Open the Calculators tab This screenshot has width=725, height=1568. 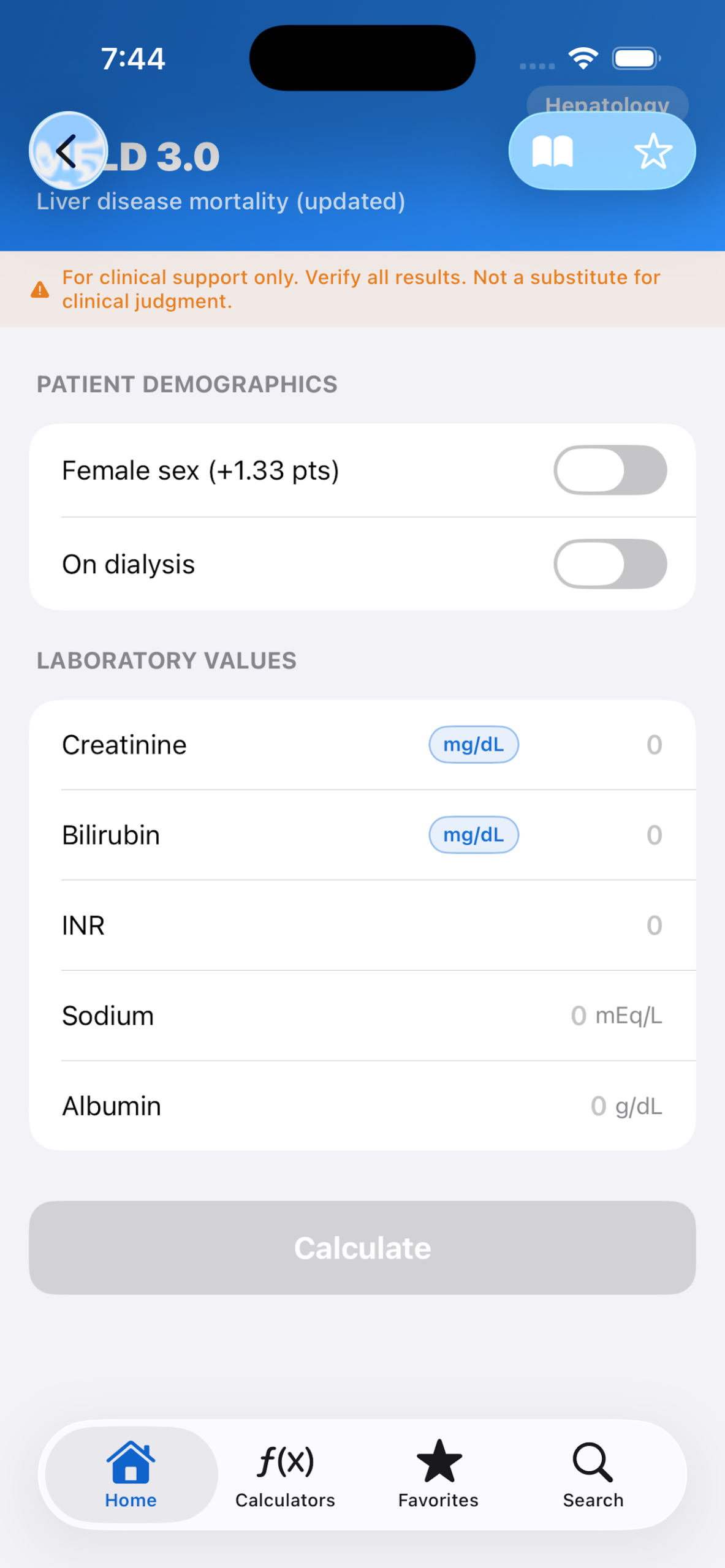coord(285,1474)
